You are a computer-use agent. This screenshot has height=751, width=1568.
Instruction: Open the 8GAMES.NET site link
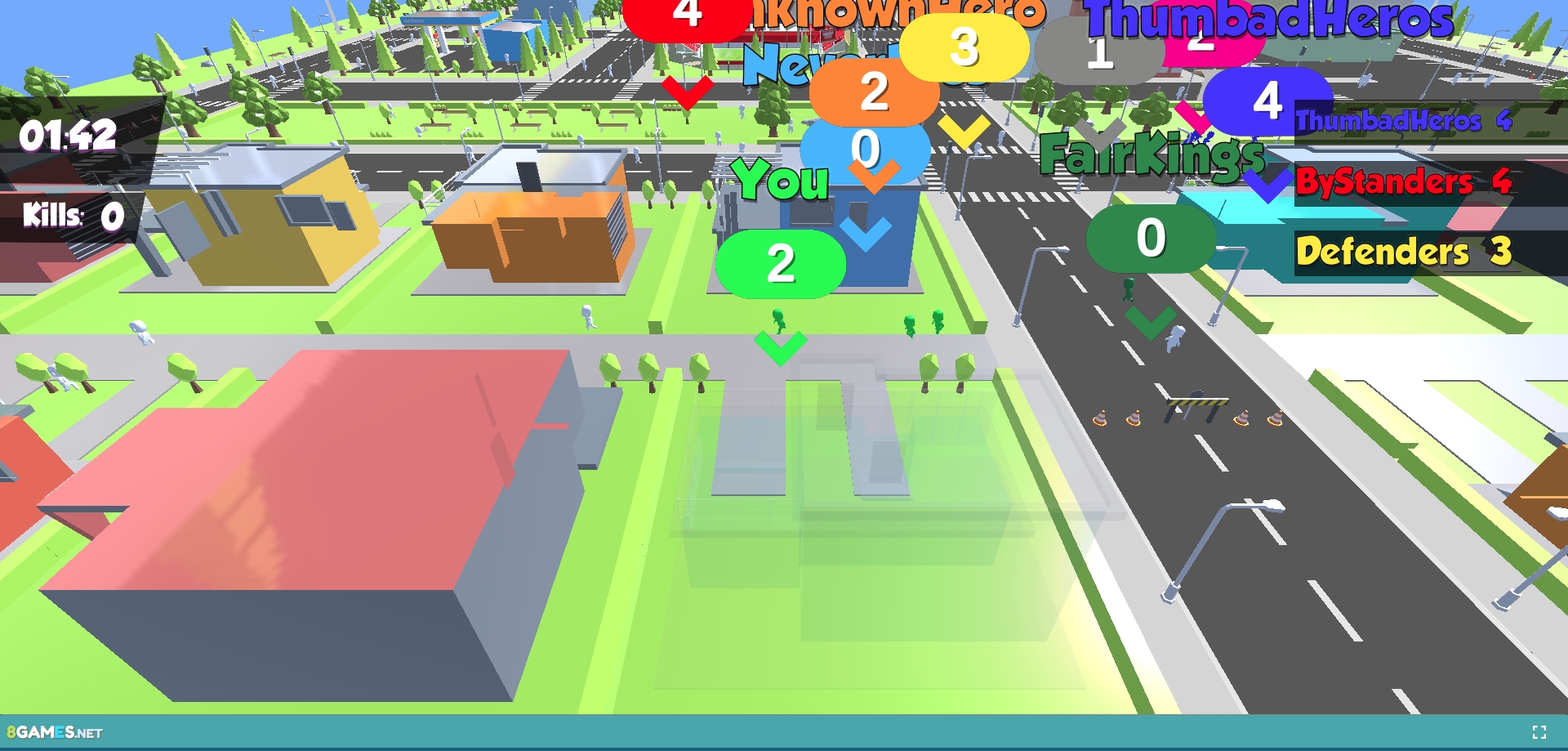point(55,732)
